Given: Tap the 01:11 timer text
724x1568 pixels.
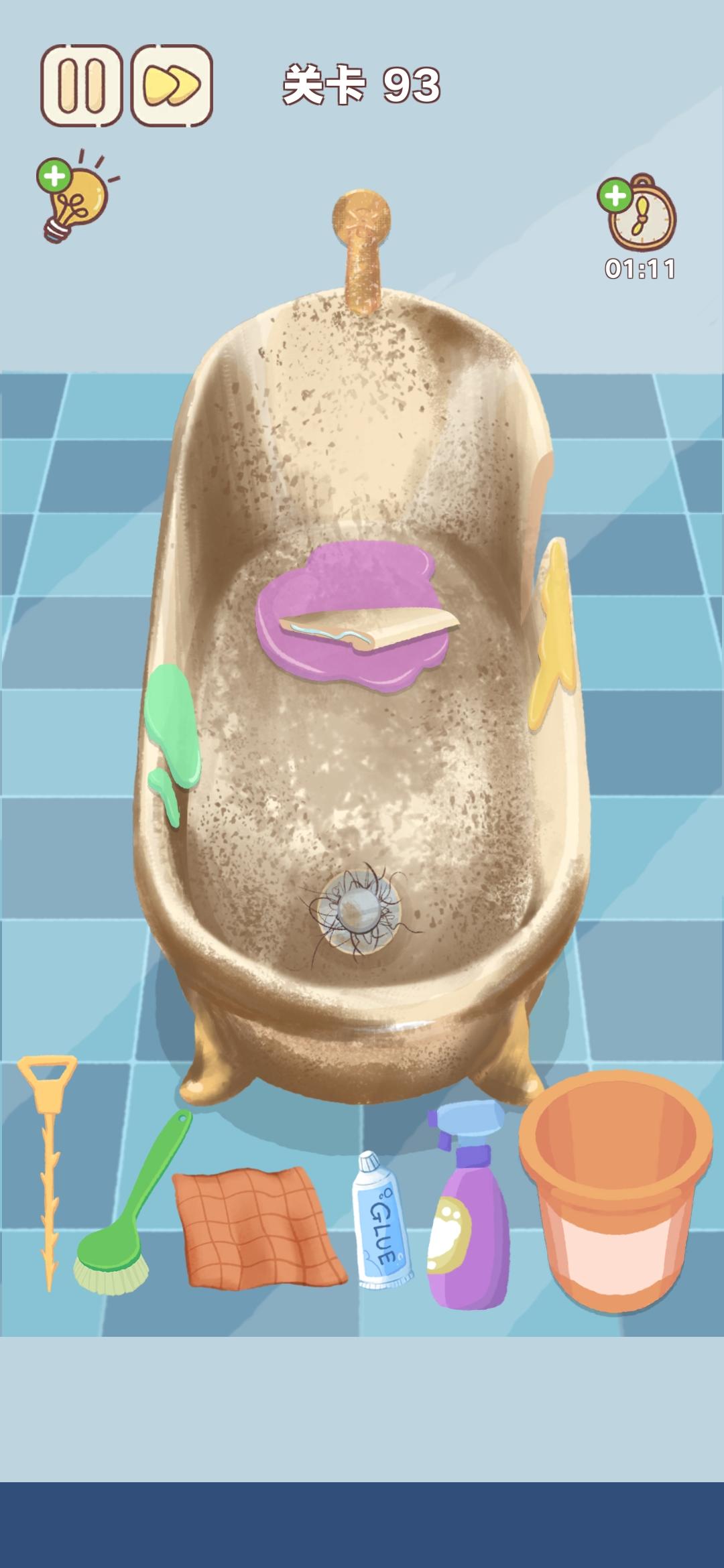Looking at the screenshot, I should pyautogui.click(x=640, y=268).
